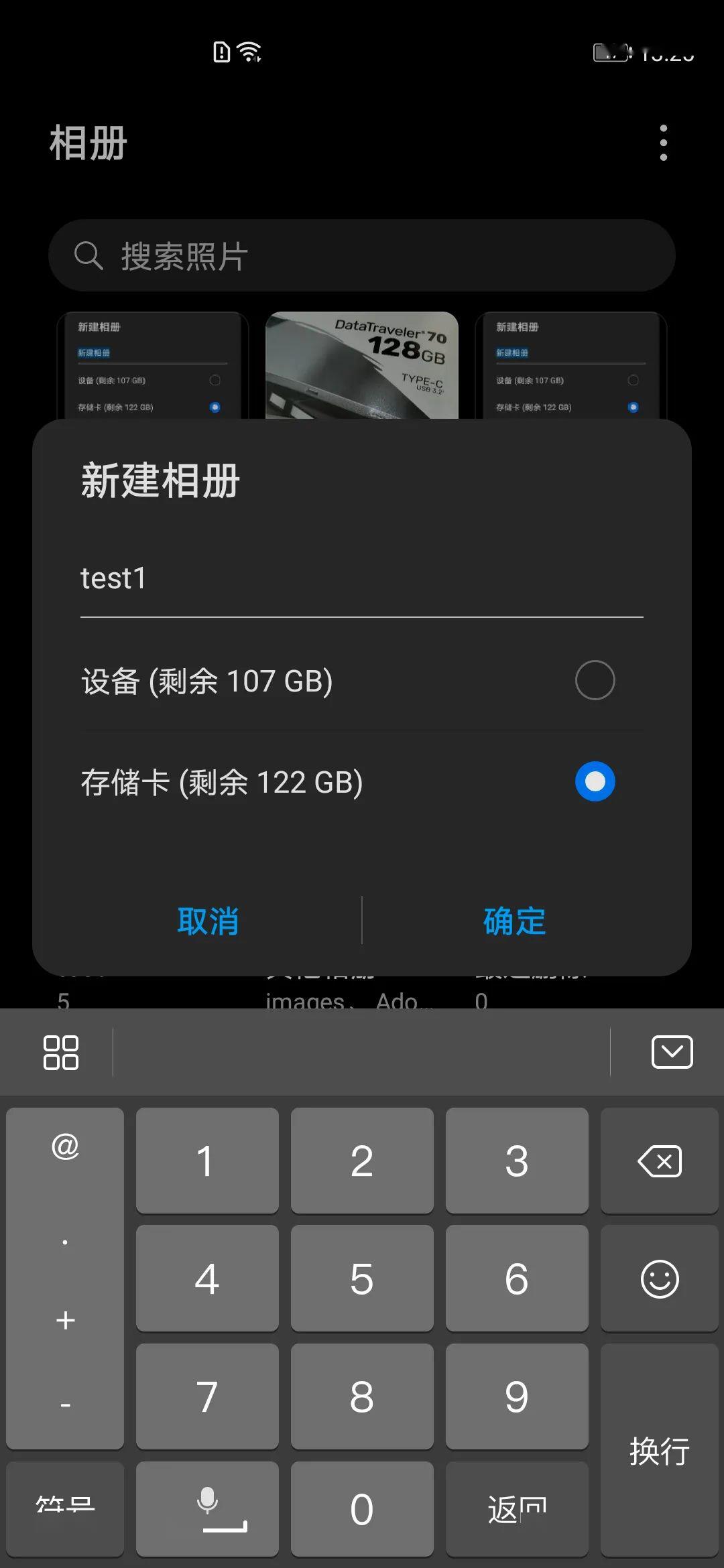Tap 取消 to cancel the new album
Screen dimensions: 724x1568
pos(208,921)
